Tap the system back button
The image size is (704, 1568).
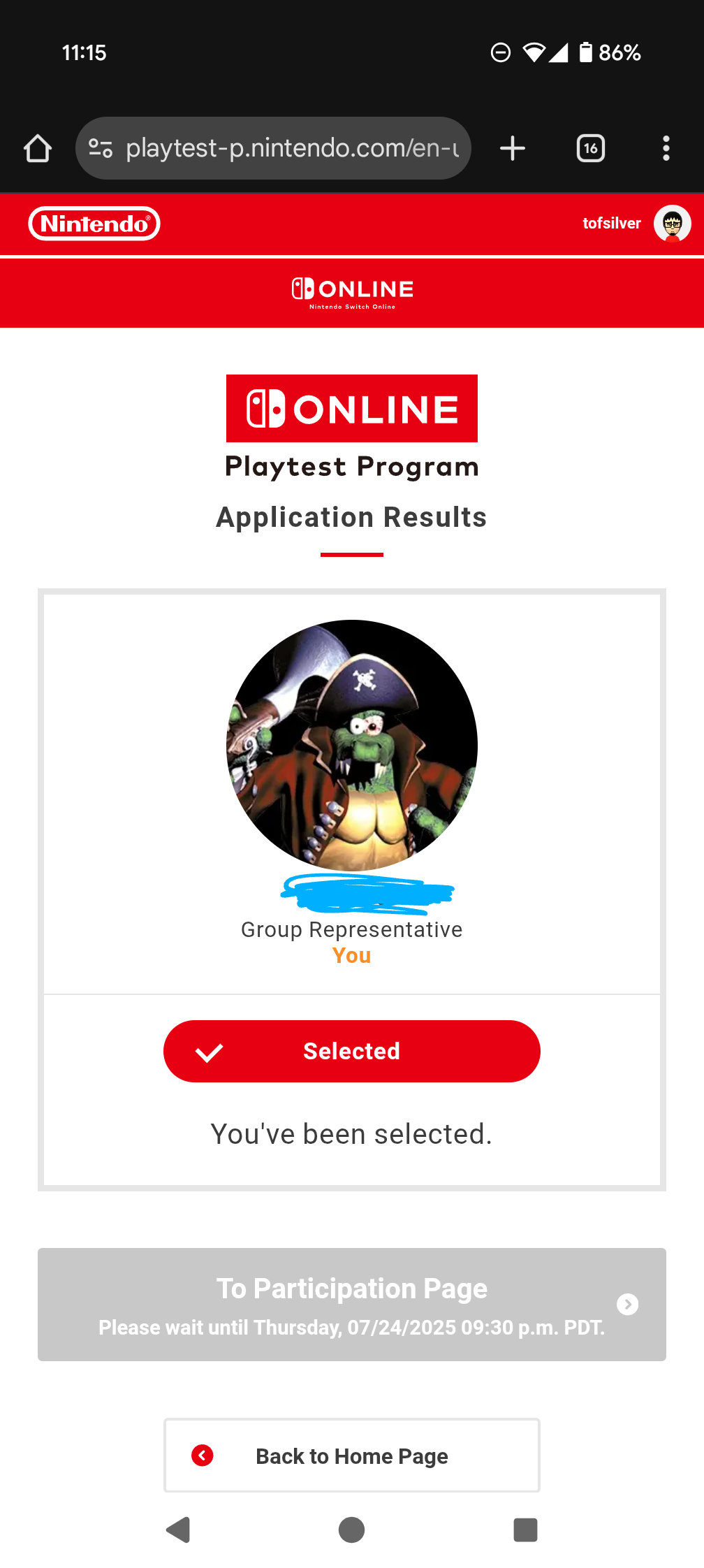[x=178, y=1530]
